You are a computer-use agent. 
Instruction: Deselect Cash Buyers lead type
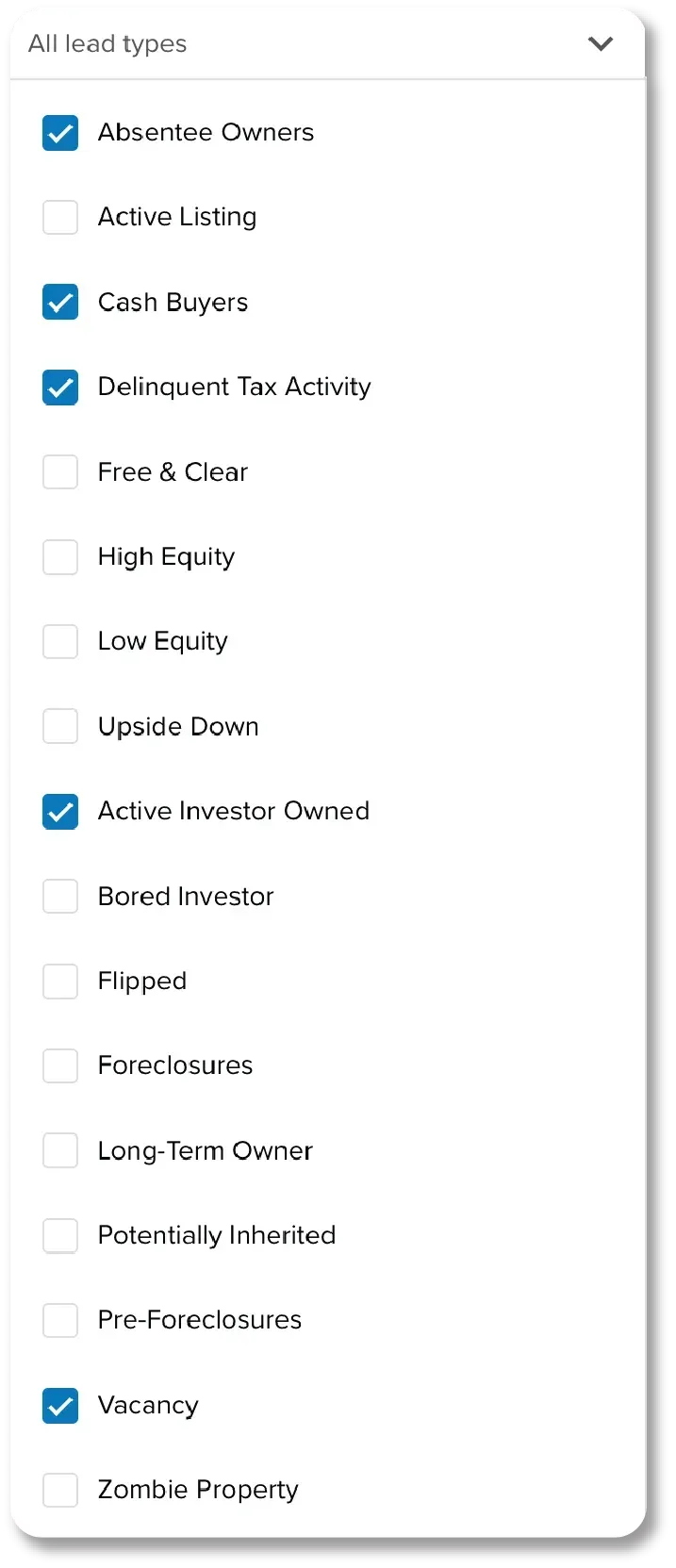(x=60, y=303)
